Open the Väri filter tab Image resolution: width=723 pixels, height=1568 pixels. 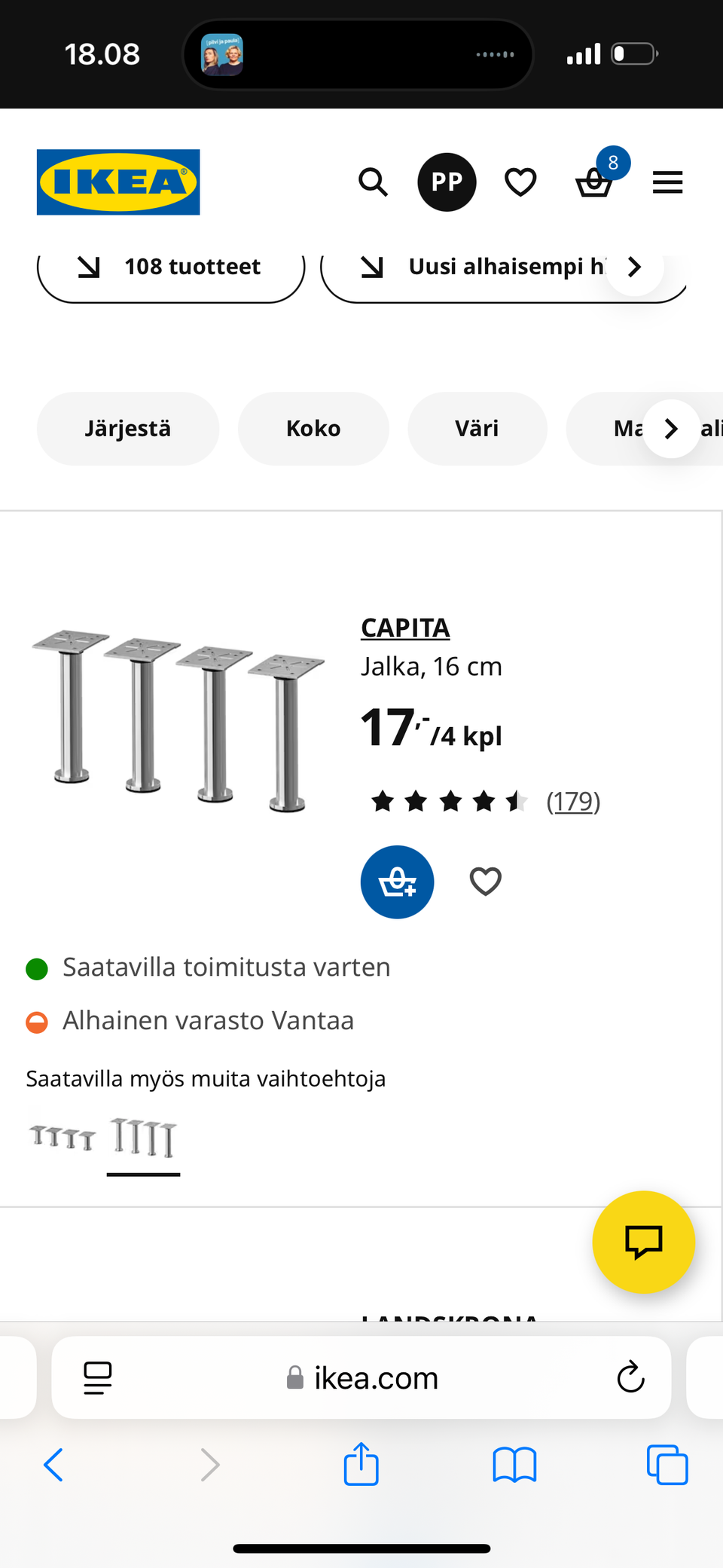[x=477, y=428]
